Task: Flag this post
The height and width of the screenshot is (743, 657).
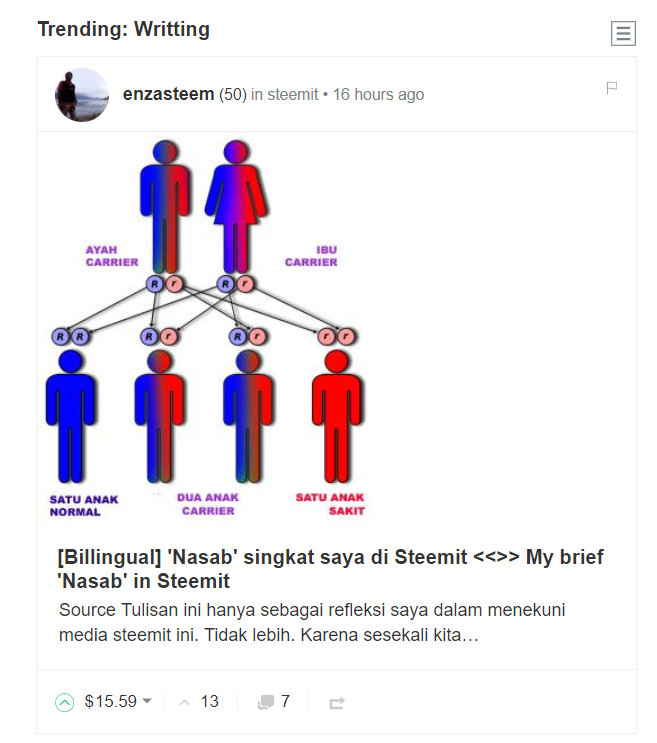Action: (x=612, y=88)
